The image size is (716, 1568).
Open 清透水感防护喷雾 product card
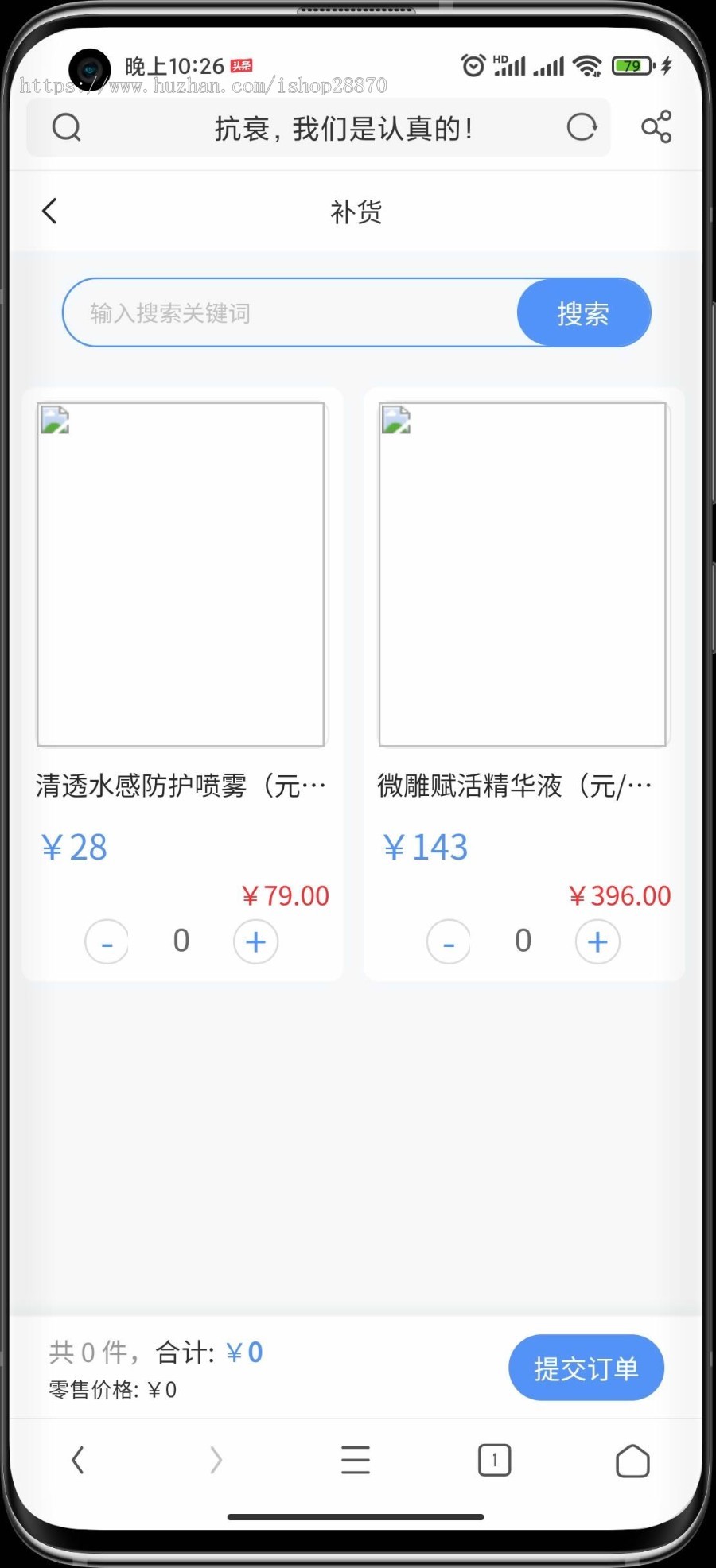click(181, 574)
